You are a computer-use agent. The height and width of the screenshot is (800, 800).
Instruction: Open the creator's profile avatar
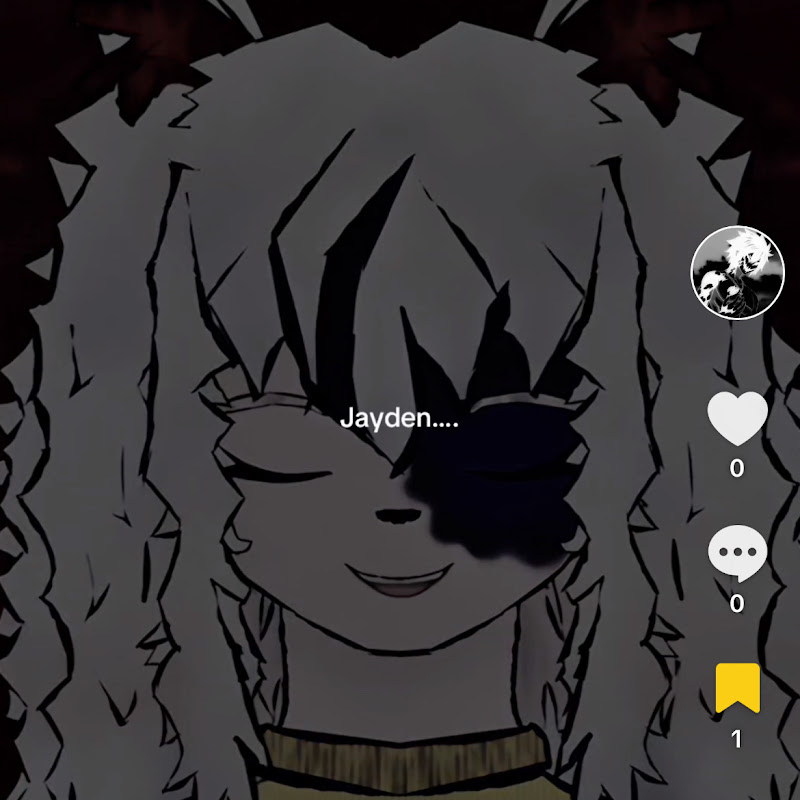coord(737,272)
